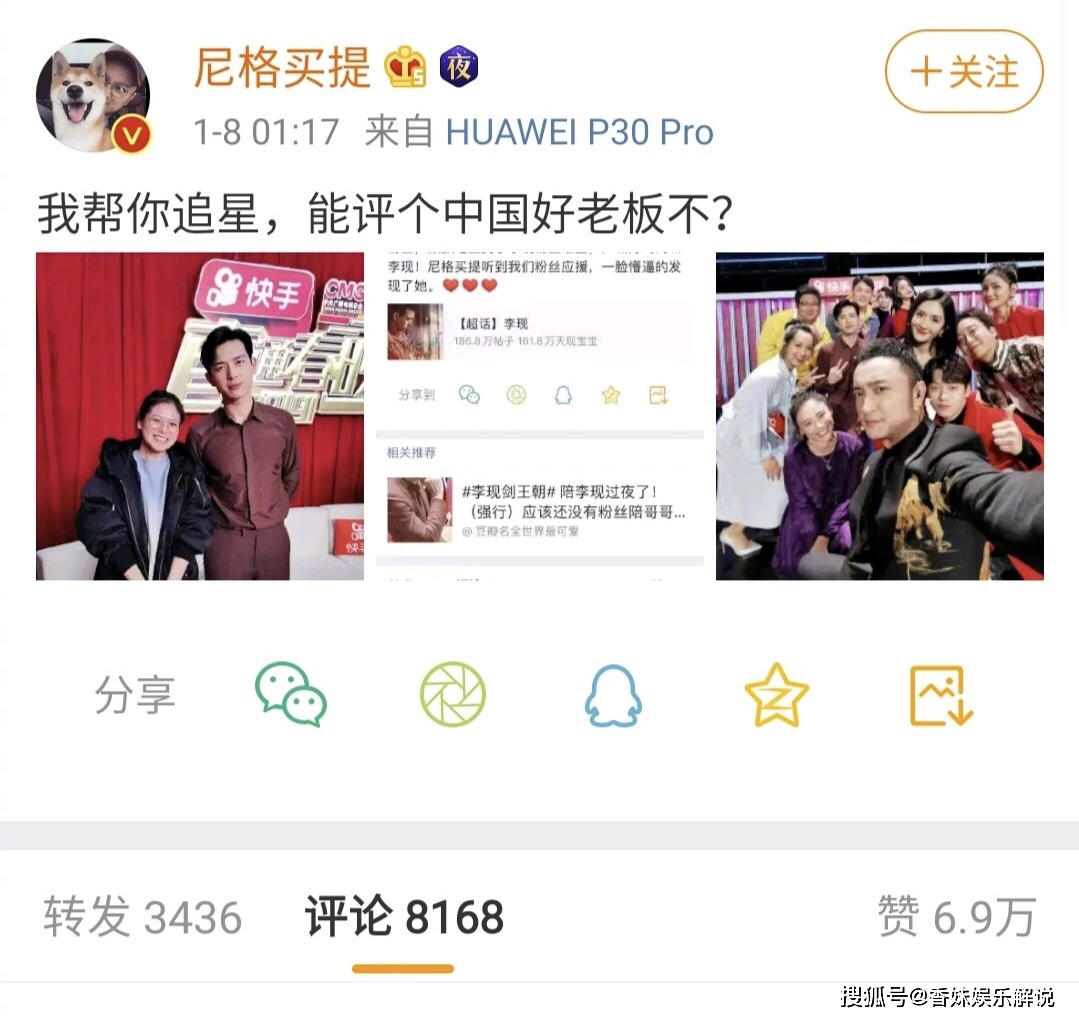1079x1020 pixels.
Task: Share the post to QQ
Action: (612, 696)
